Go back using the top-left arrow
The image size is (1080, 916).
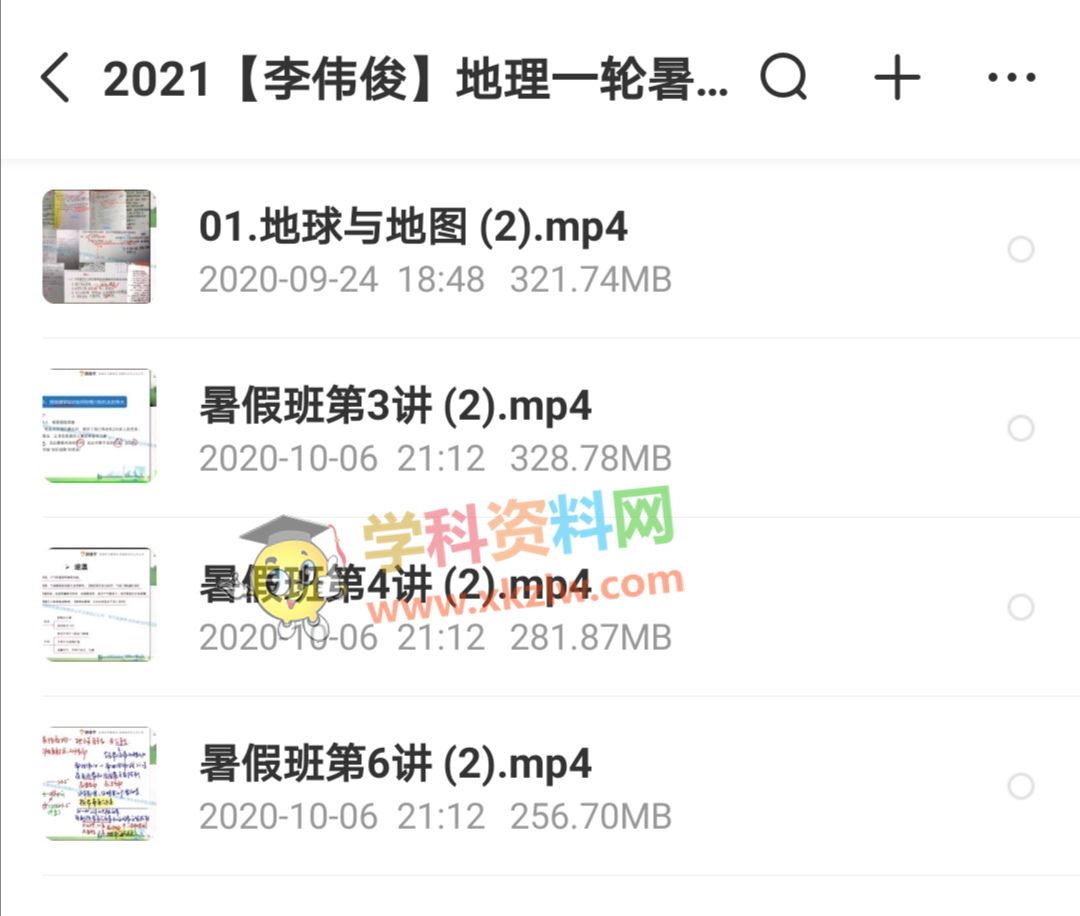pyautogui.click(x=56, y=78)
